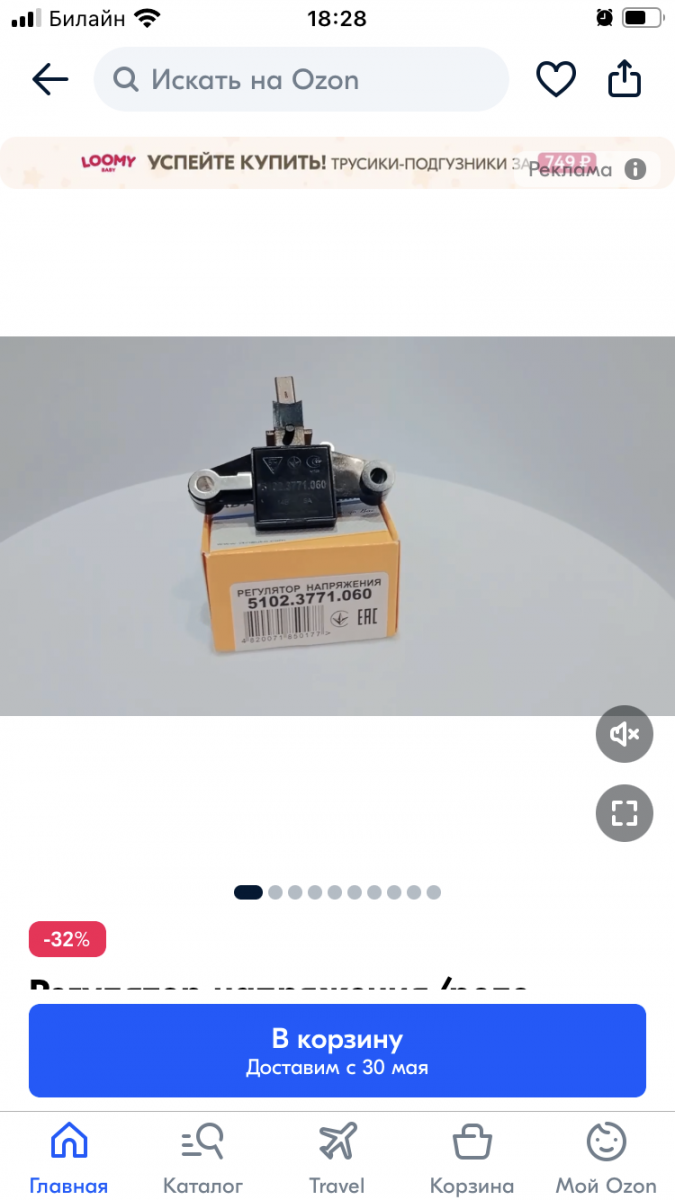Image resolution: width=675 pixels, height=1200 pixels.
Task: Share this product listing
Action: coord(624,80)
